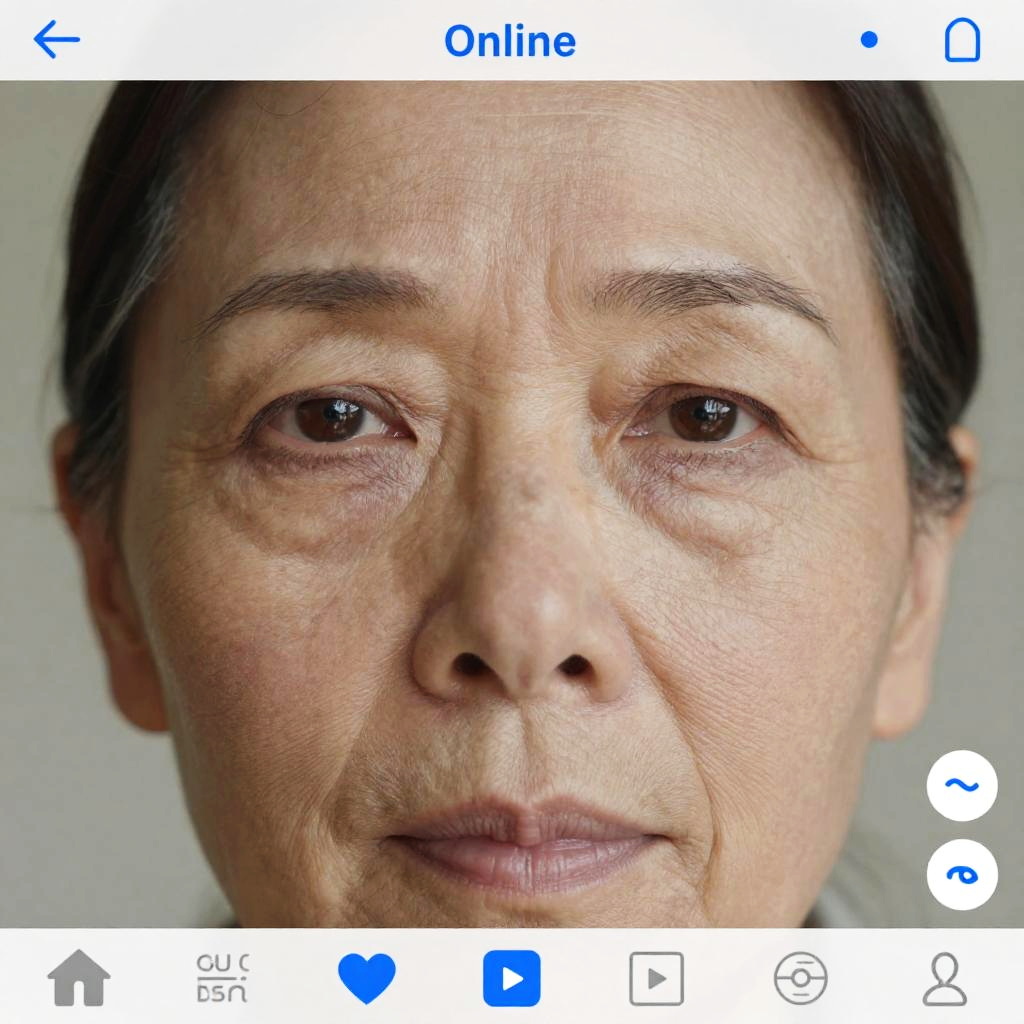Open the circular disc icon tab
The image size is (1024, 1024).
(x=801, y=978)
